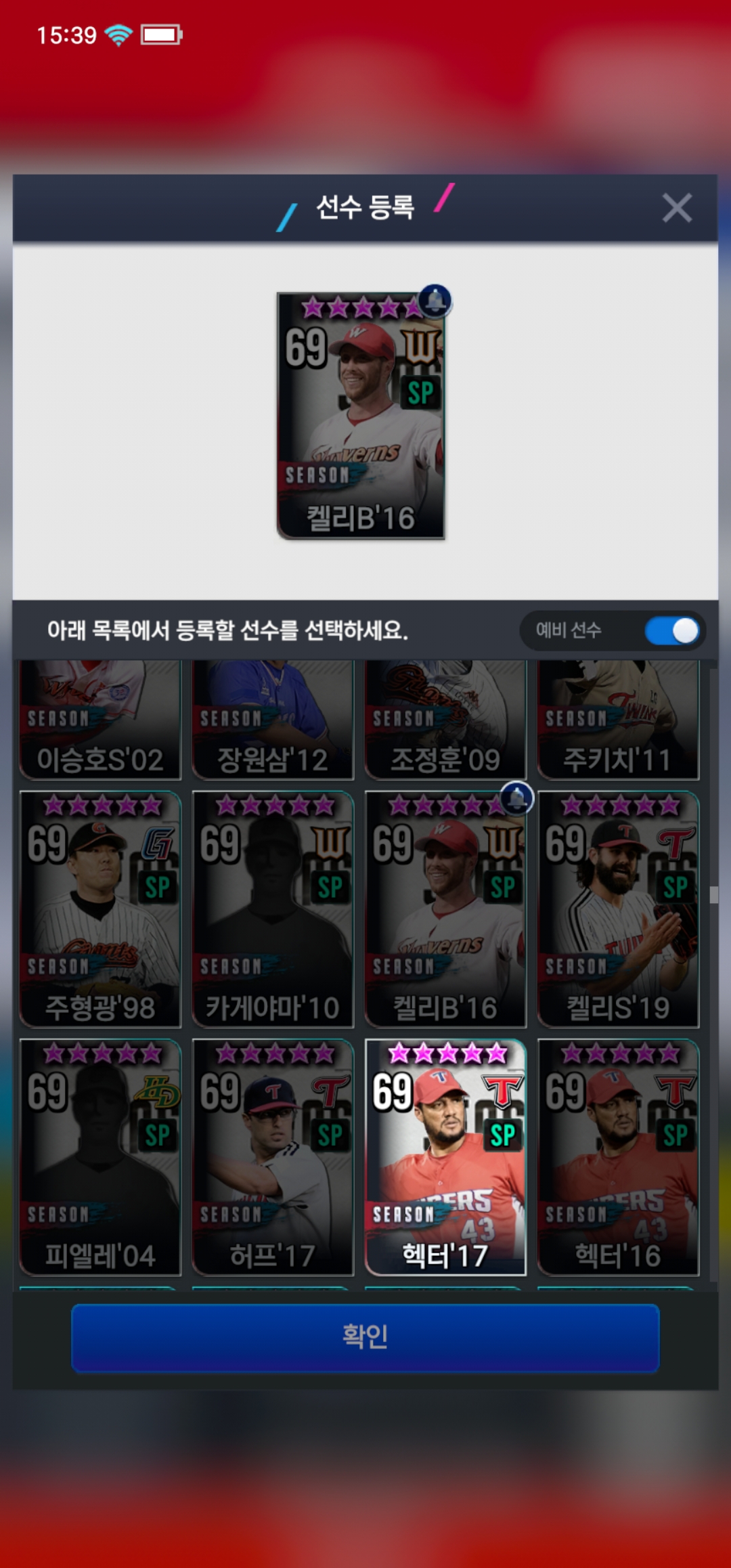This screenshot has width=731, height=1568.
Task: Choose the 허프'17 player card
Action: tap(273, 1157)
